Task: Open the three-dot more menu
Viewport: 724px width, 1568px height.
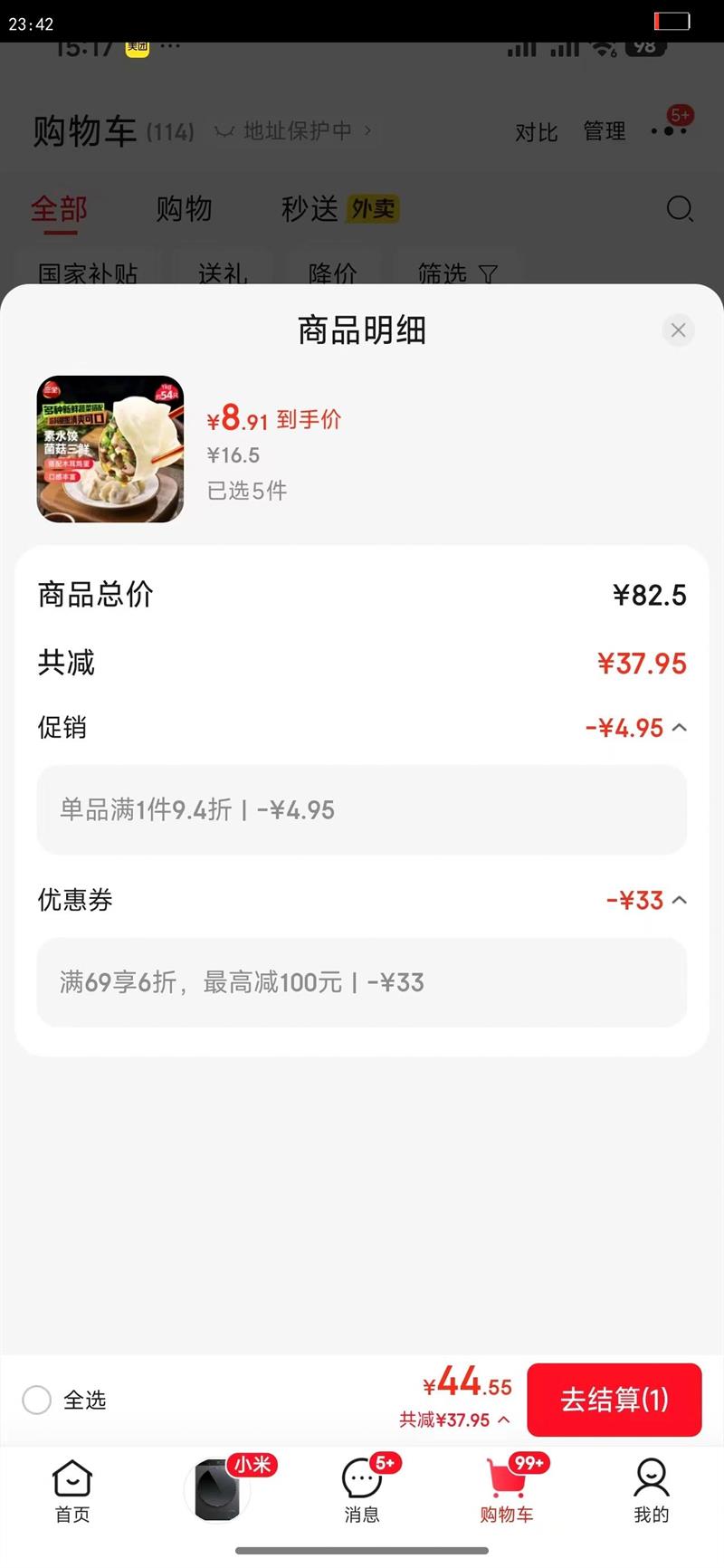Action: pos(667,130)
